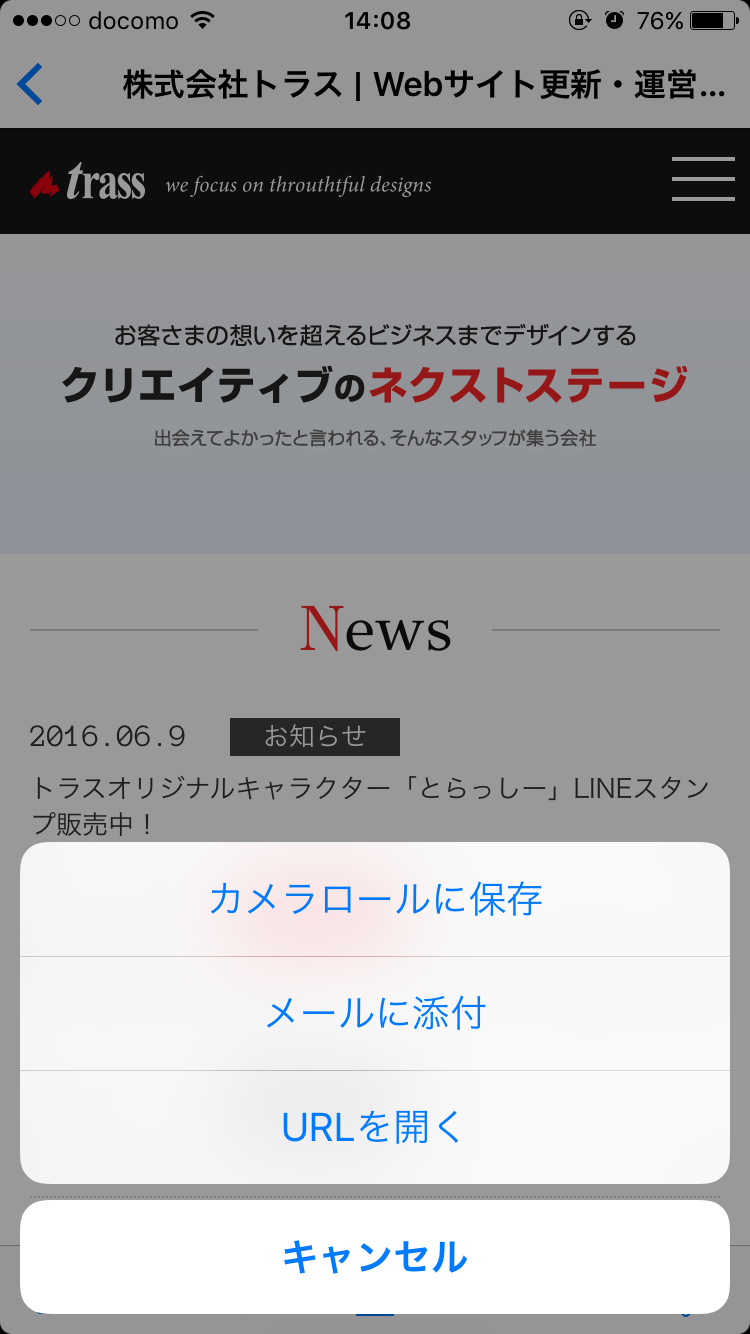The height and width of the screenshot is (1334, 750).
Task: Select カメラロールに保存 to save to camera roll
Action: tap(375, 899)
